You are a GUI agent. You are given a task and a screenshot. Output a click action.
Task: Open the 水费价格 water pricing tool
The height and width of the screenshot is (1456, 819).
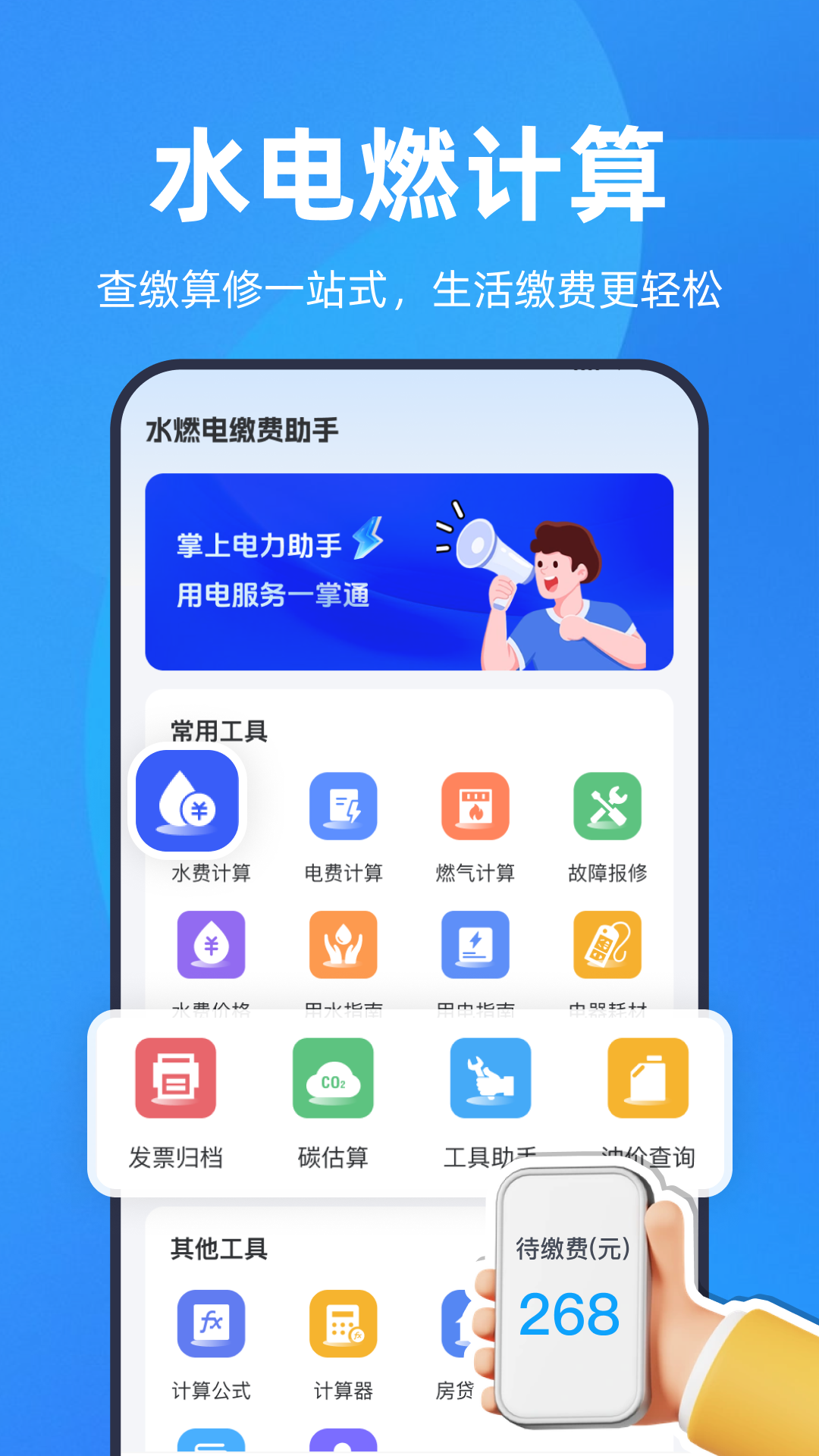pos(212,946)
